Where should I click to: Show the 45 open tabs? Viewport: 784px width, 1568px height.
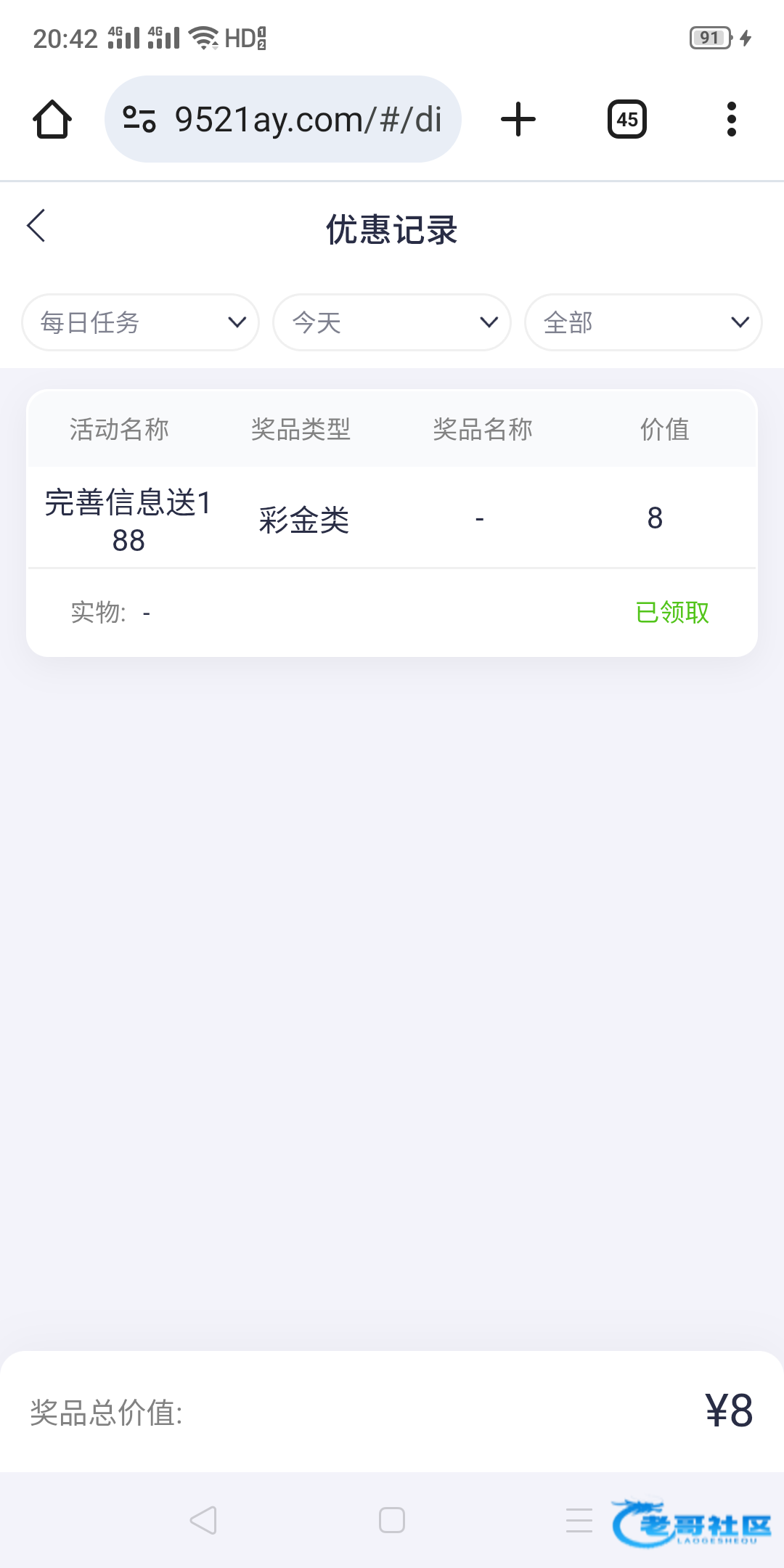[627, 119]
